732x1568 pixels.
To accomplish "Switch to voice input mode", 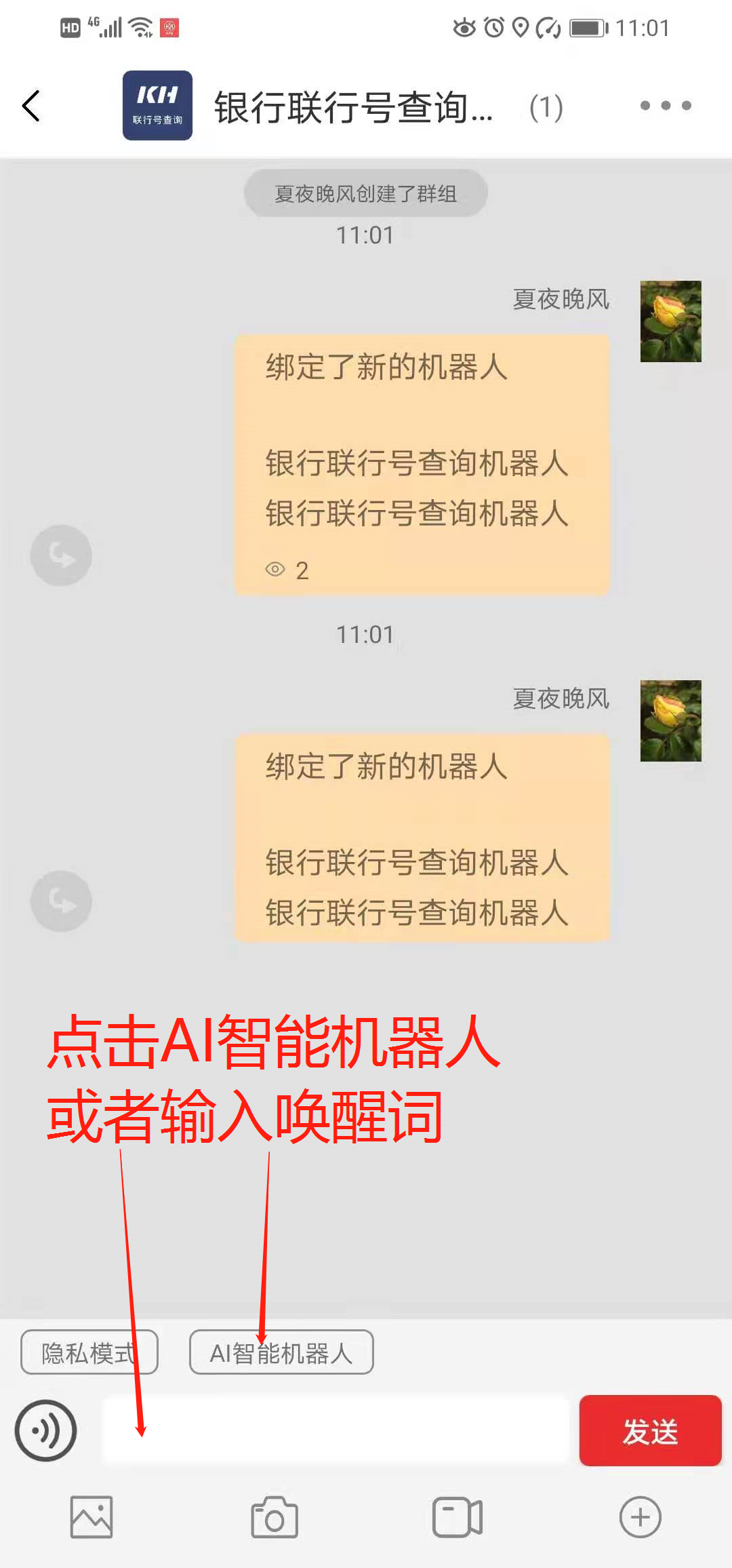I will coord(45,1430).
